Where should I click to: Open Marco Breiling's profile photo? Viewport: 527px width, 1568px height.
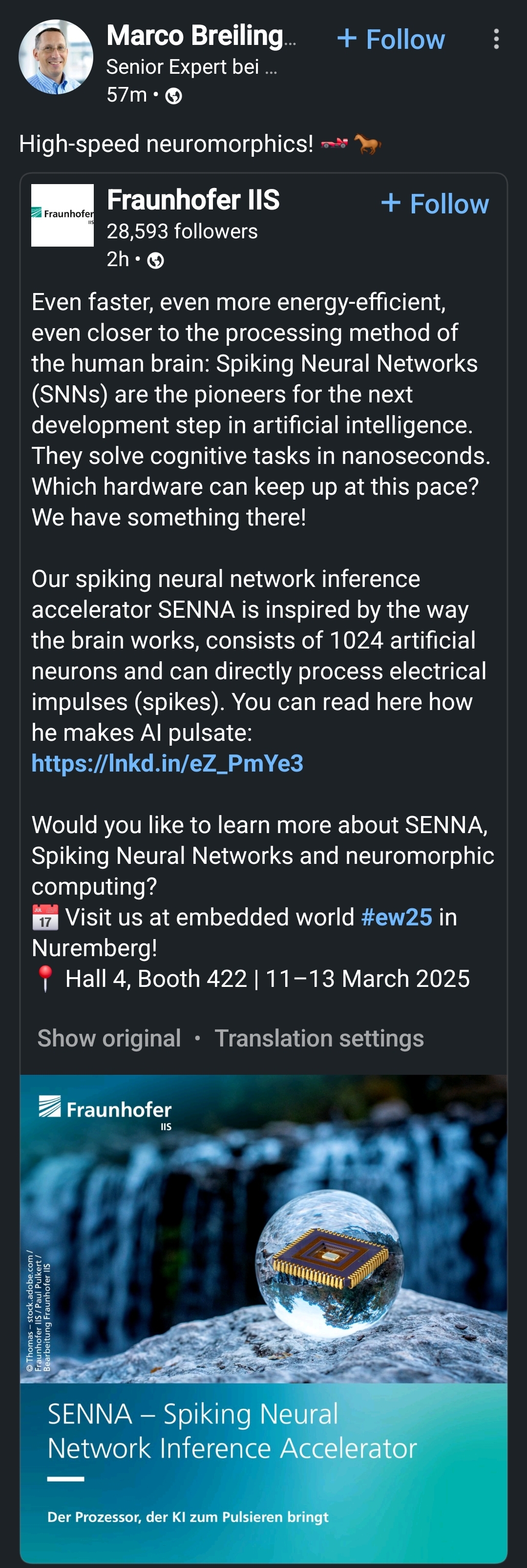click(56, 57)
